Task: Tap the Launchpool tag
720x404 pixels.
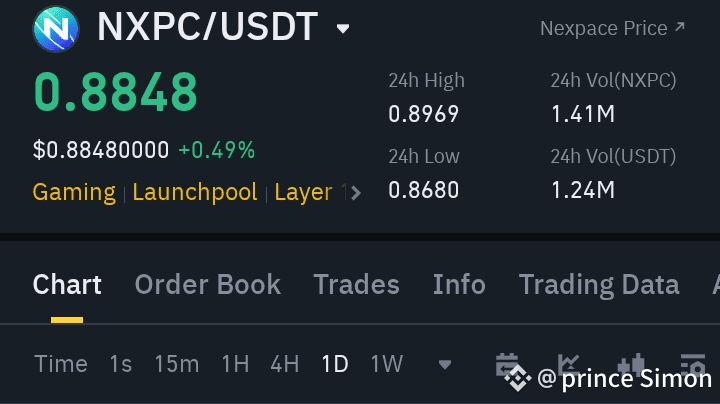Action: tap(195, 192)
